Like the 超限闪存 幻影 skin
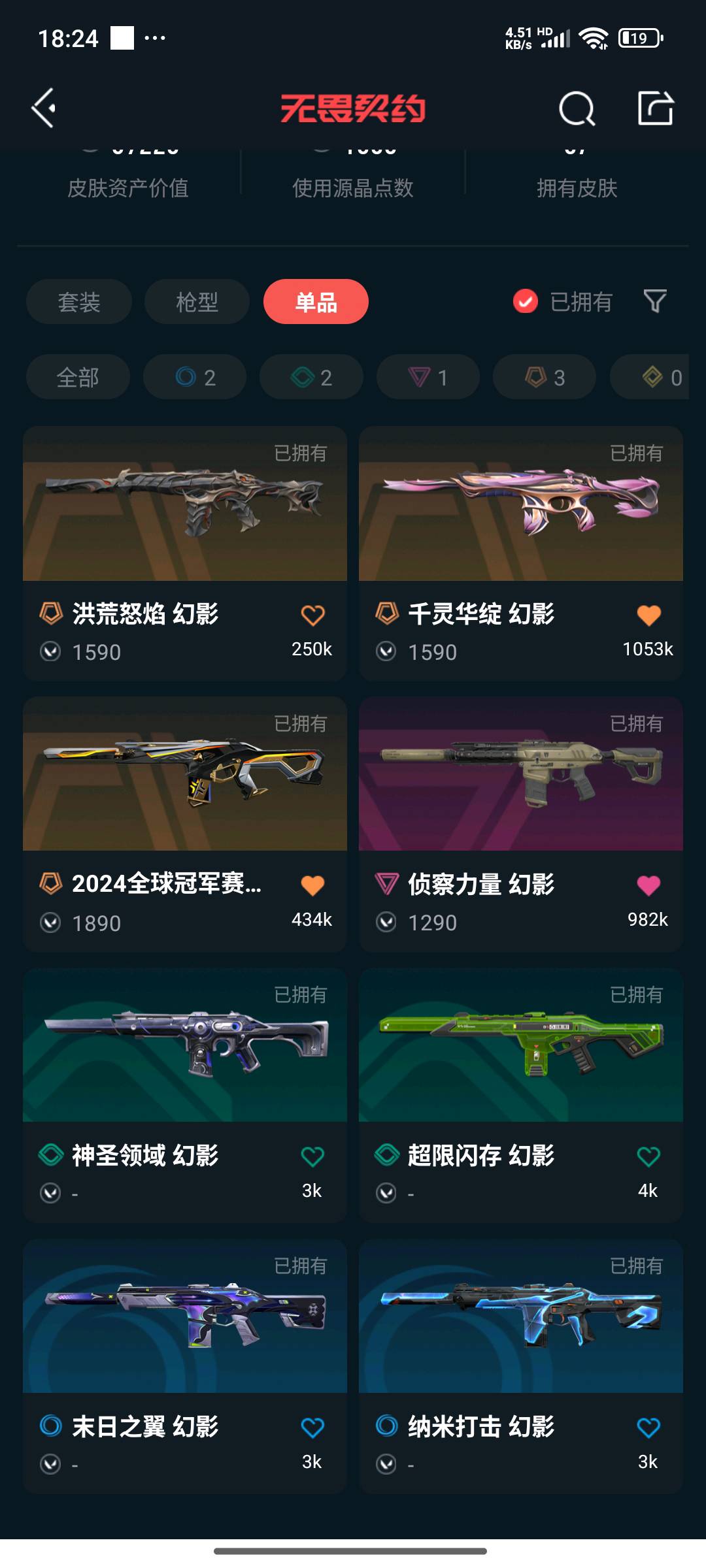Image resolution: width=706 pixels, height=1568 pixels. (648, 1157)
